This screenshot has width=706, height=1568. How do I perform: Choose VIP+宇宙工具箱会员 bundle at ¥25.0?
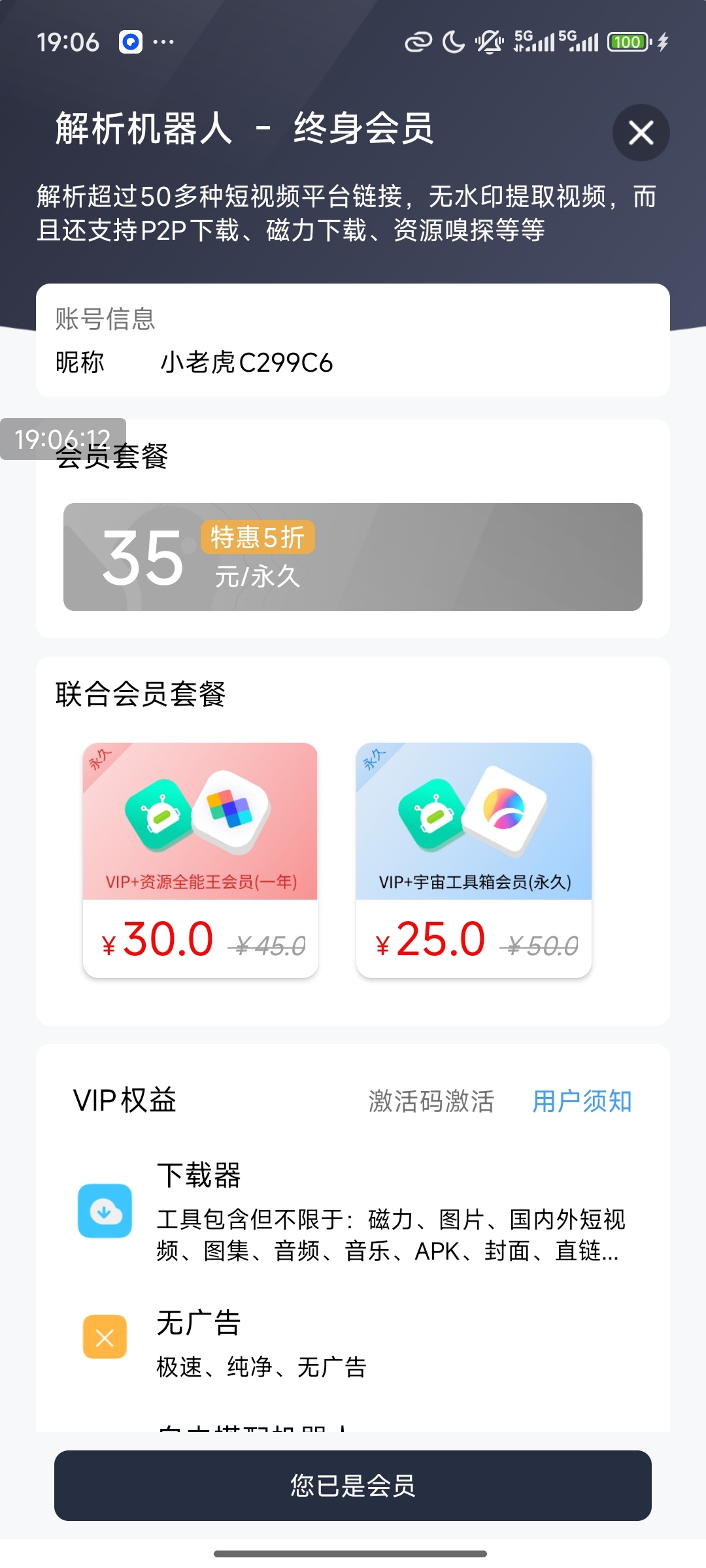(x=473, y=860)
